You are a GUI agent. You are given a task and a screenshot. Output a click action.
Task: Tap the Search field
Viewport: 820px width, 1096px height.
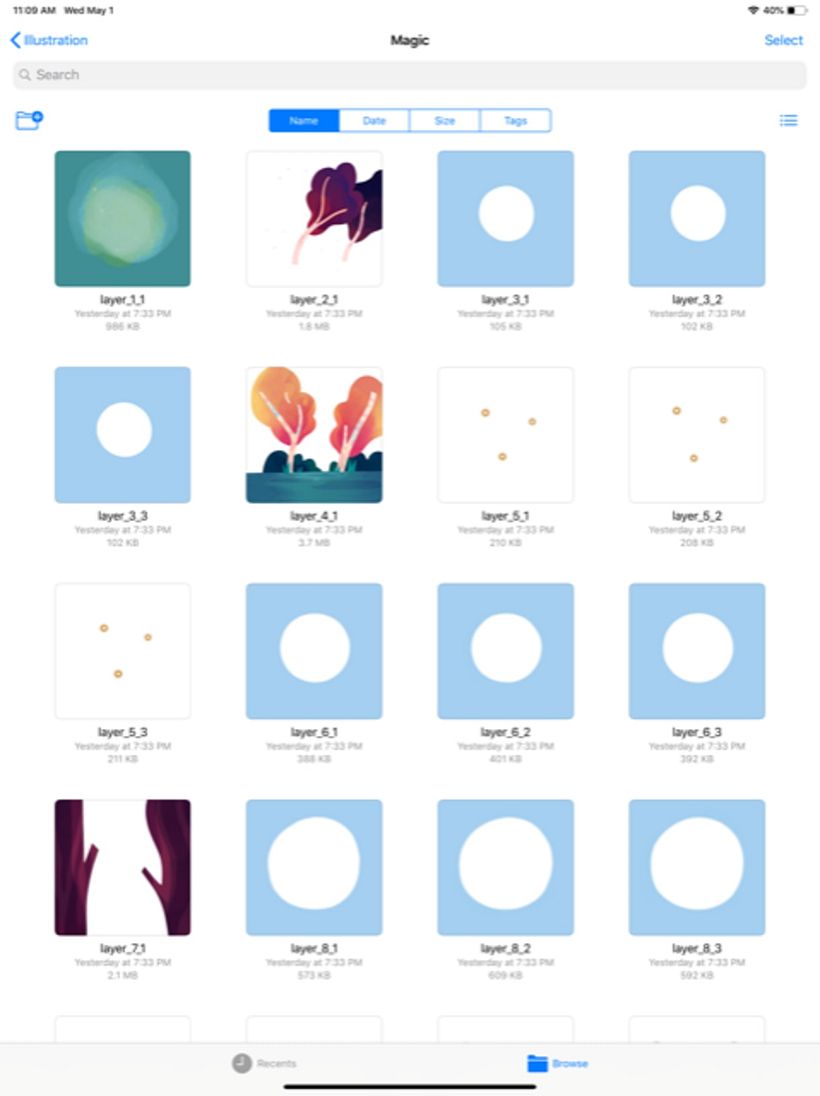(409, 75)
